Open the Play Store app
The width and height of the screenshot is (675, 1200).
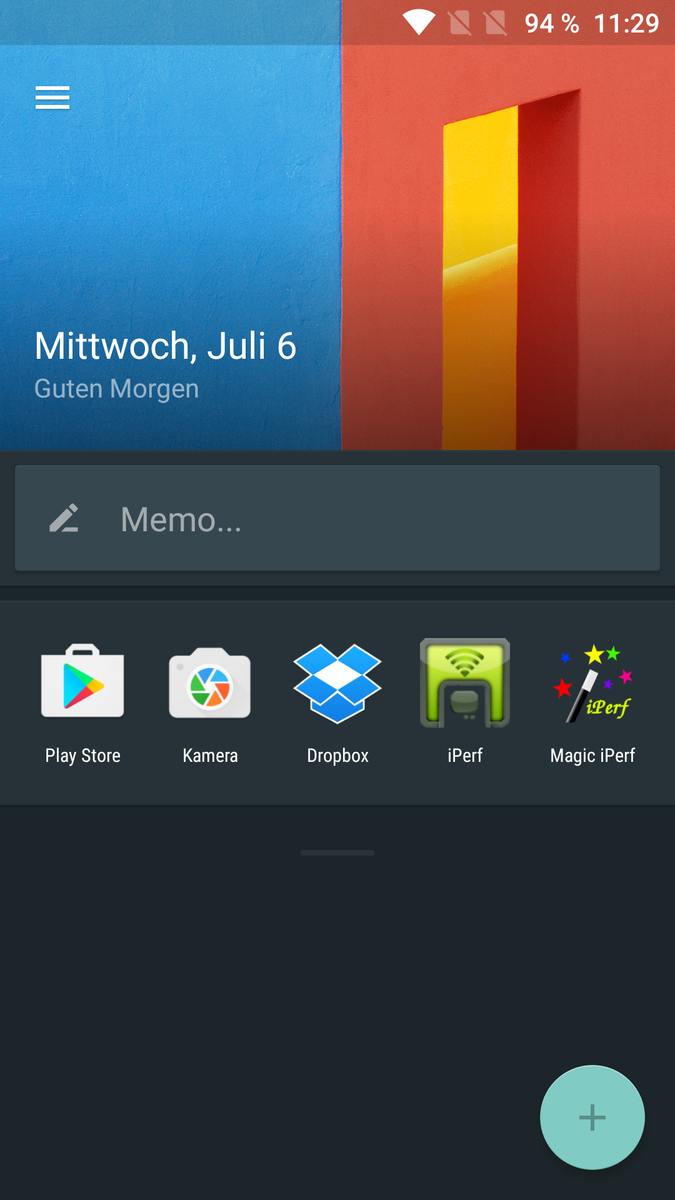pos(82,684)
